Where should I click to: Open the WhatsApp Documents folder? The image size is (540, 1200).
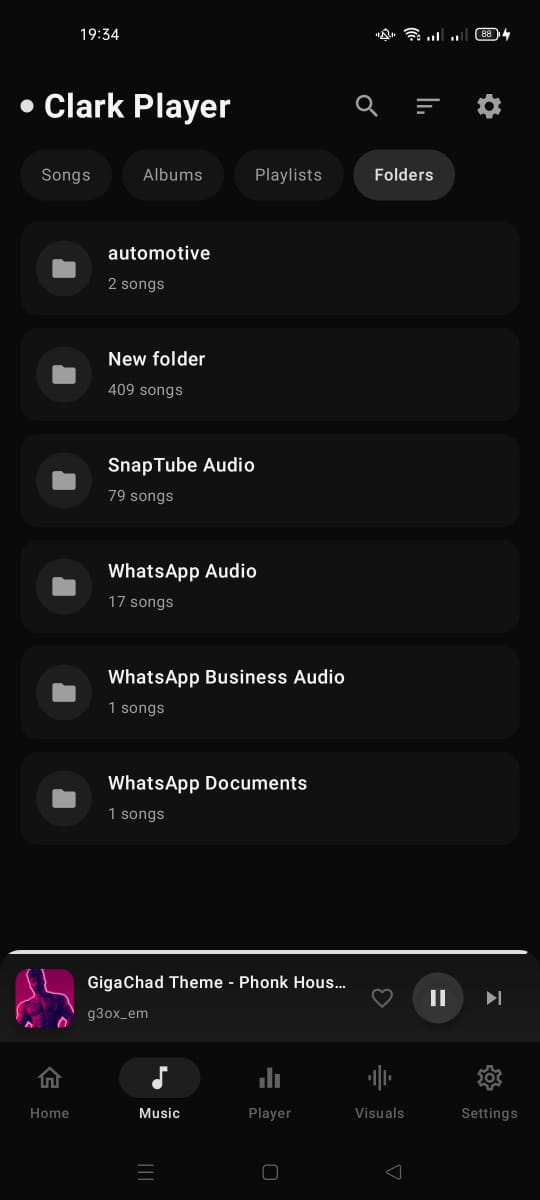point(270,798)
